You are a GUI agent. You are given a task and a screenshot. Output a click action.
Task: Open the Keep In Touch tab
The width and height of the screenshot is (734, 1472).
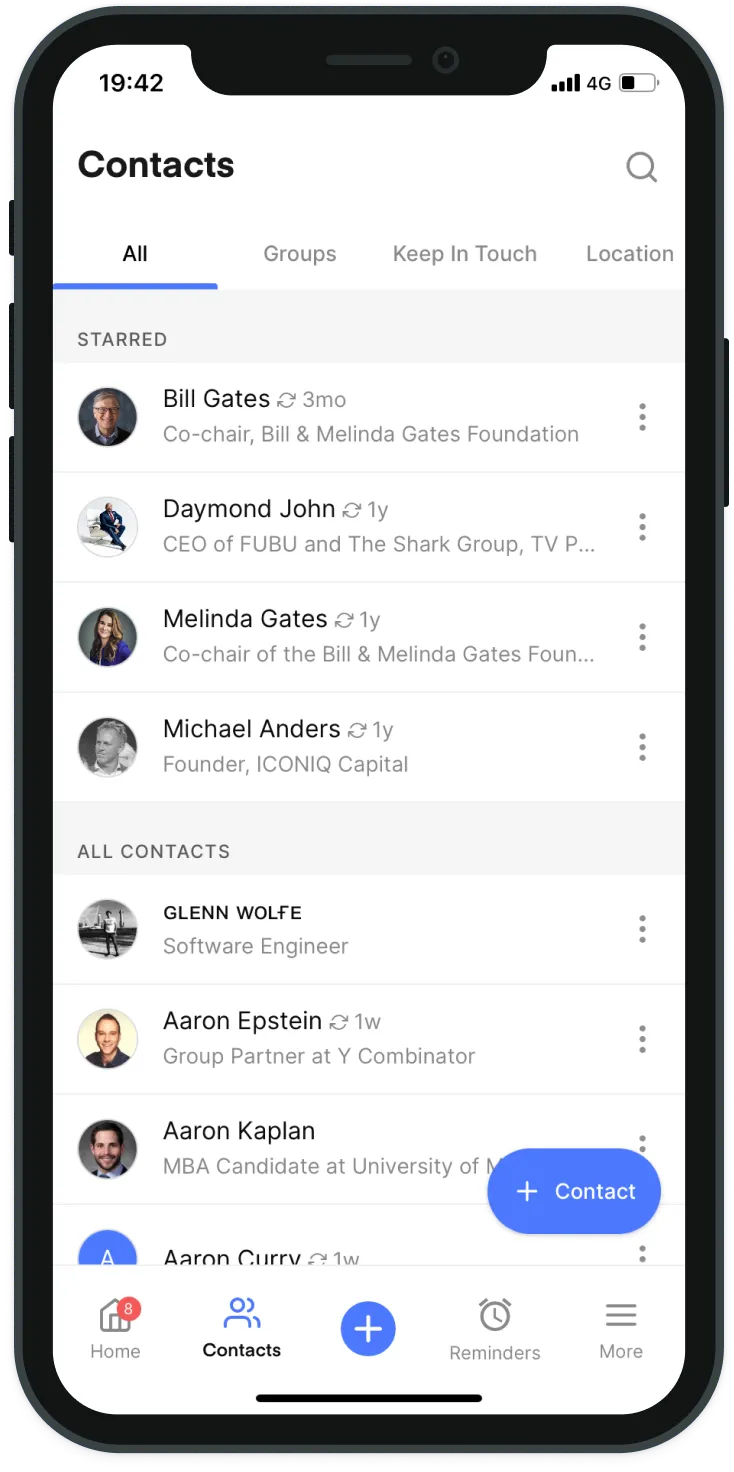(x=464, y=254)
